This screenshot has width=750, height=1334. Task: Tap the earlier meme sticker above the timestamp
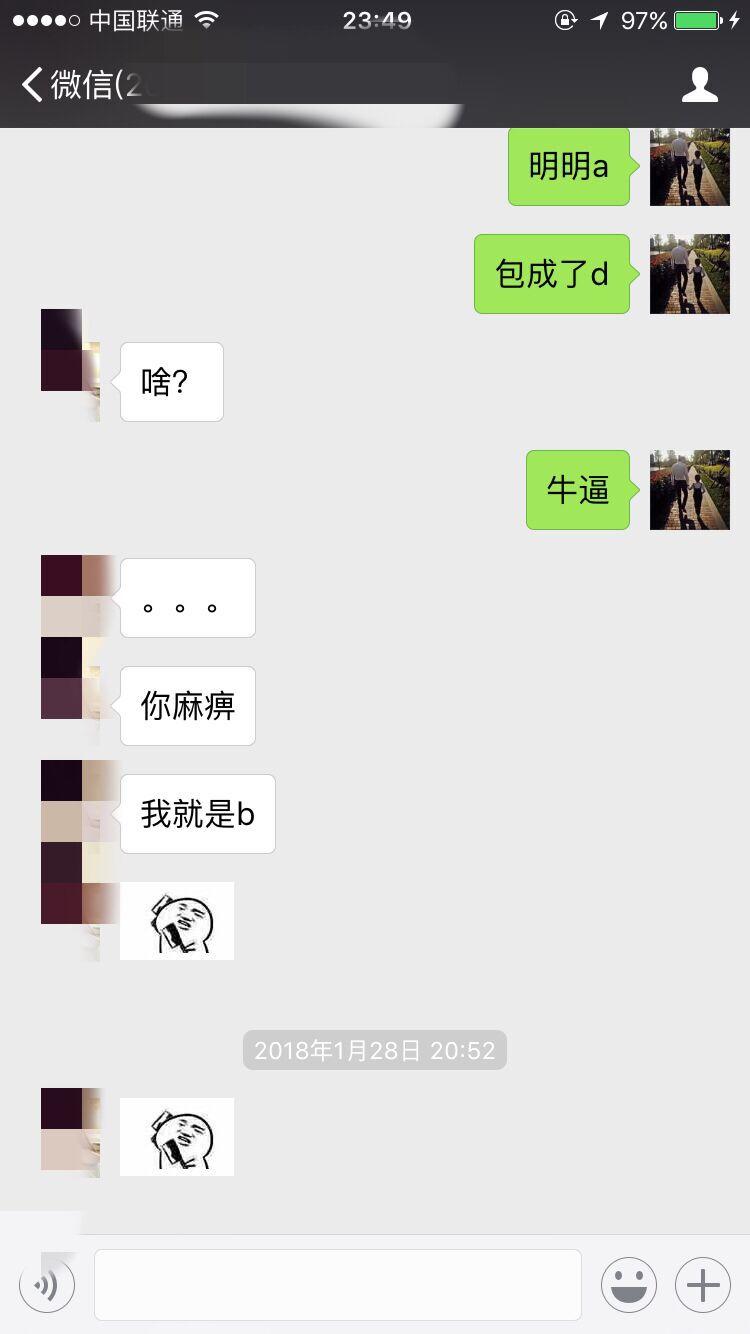pyautogui.click(x=177, y=920)
